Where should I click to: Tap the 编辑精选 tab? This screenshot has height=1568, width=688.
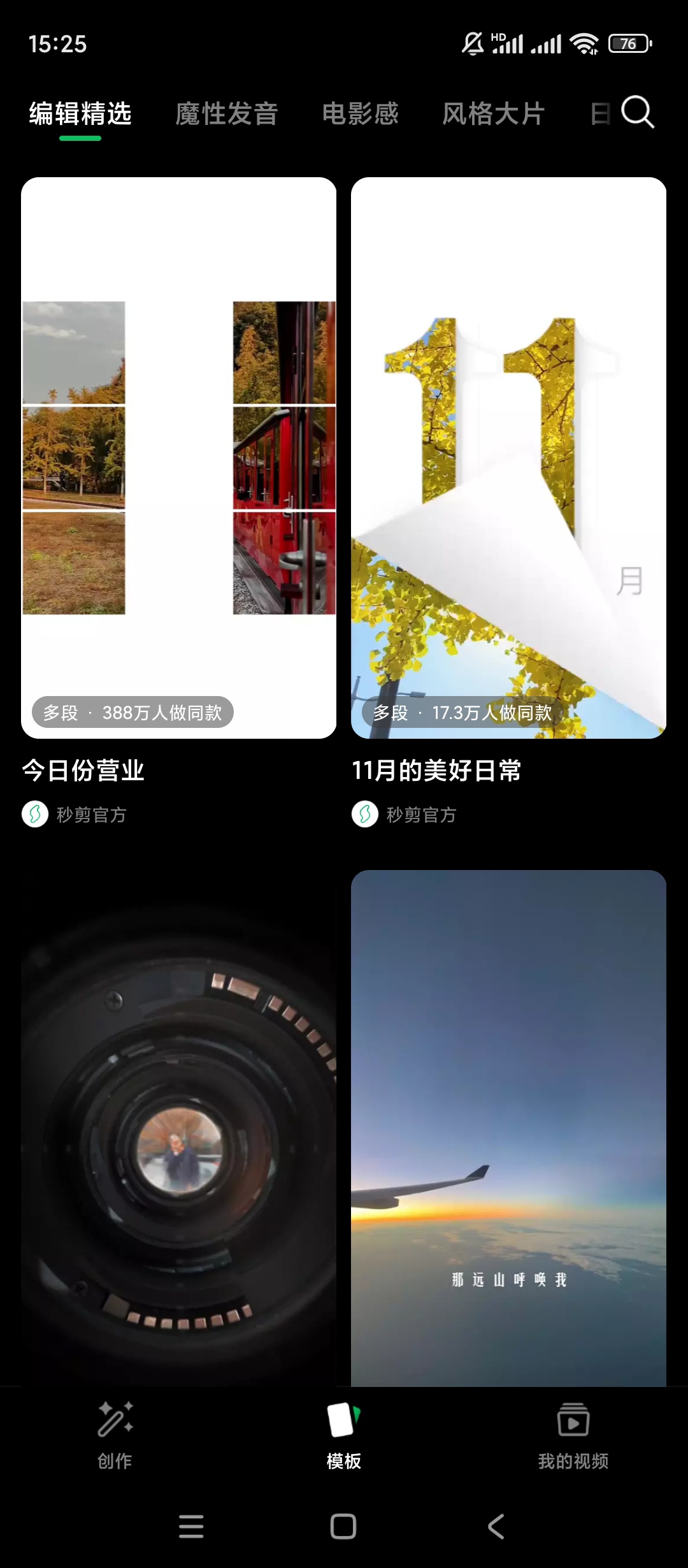[80, 114]
